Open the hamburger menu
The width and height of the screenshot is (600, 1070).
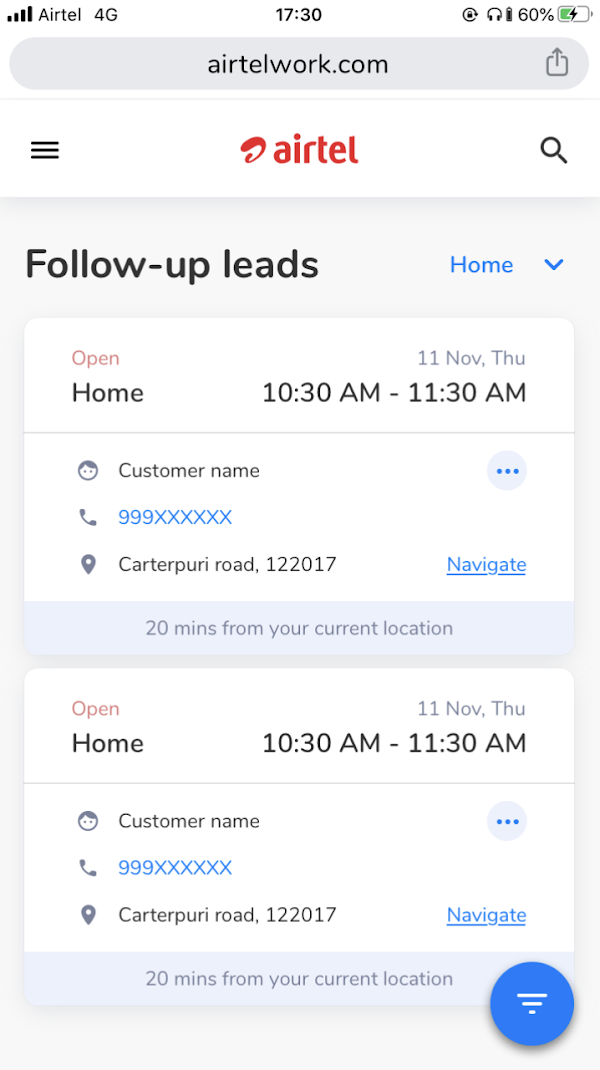(x=45, y=151)
